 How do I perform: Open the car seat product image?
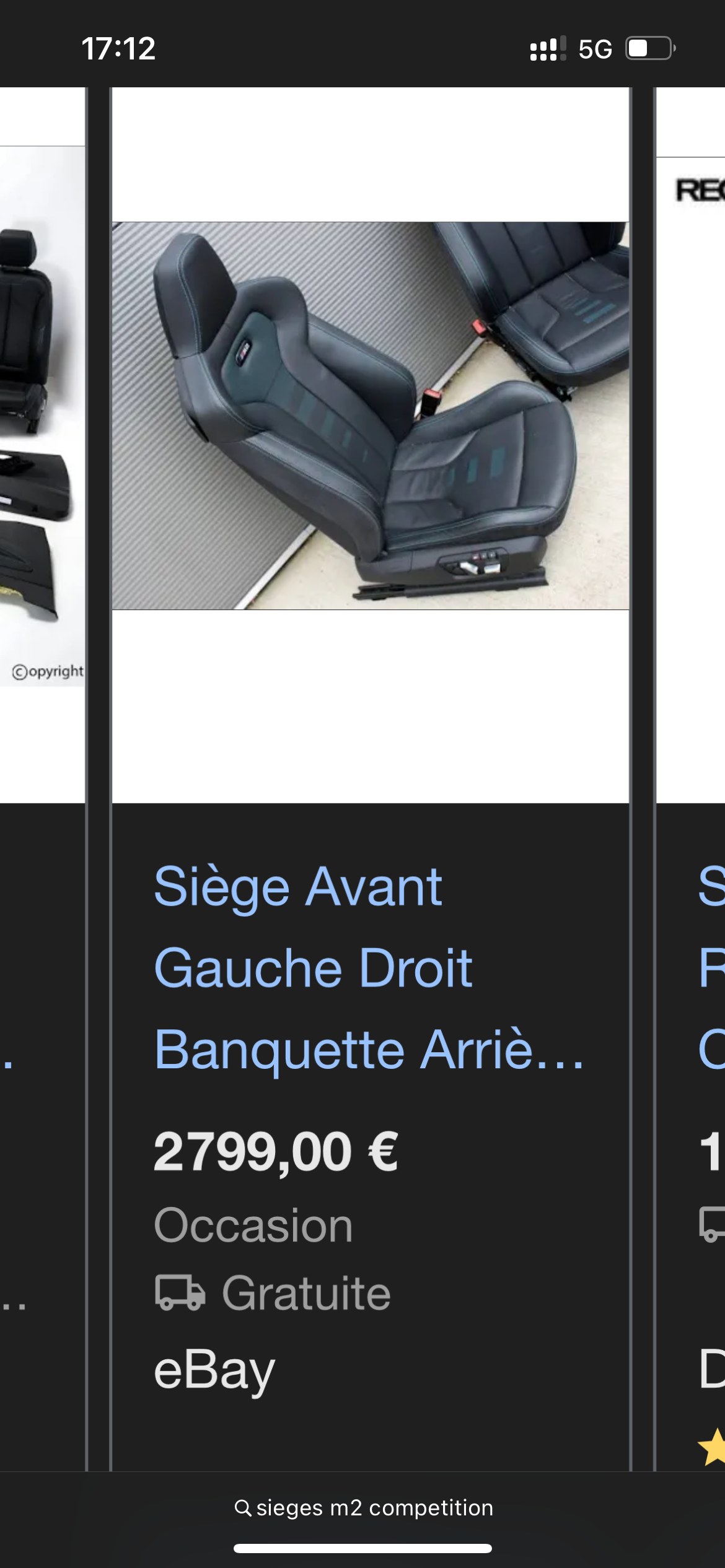(370, 416)
